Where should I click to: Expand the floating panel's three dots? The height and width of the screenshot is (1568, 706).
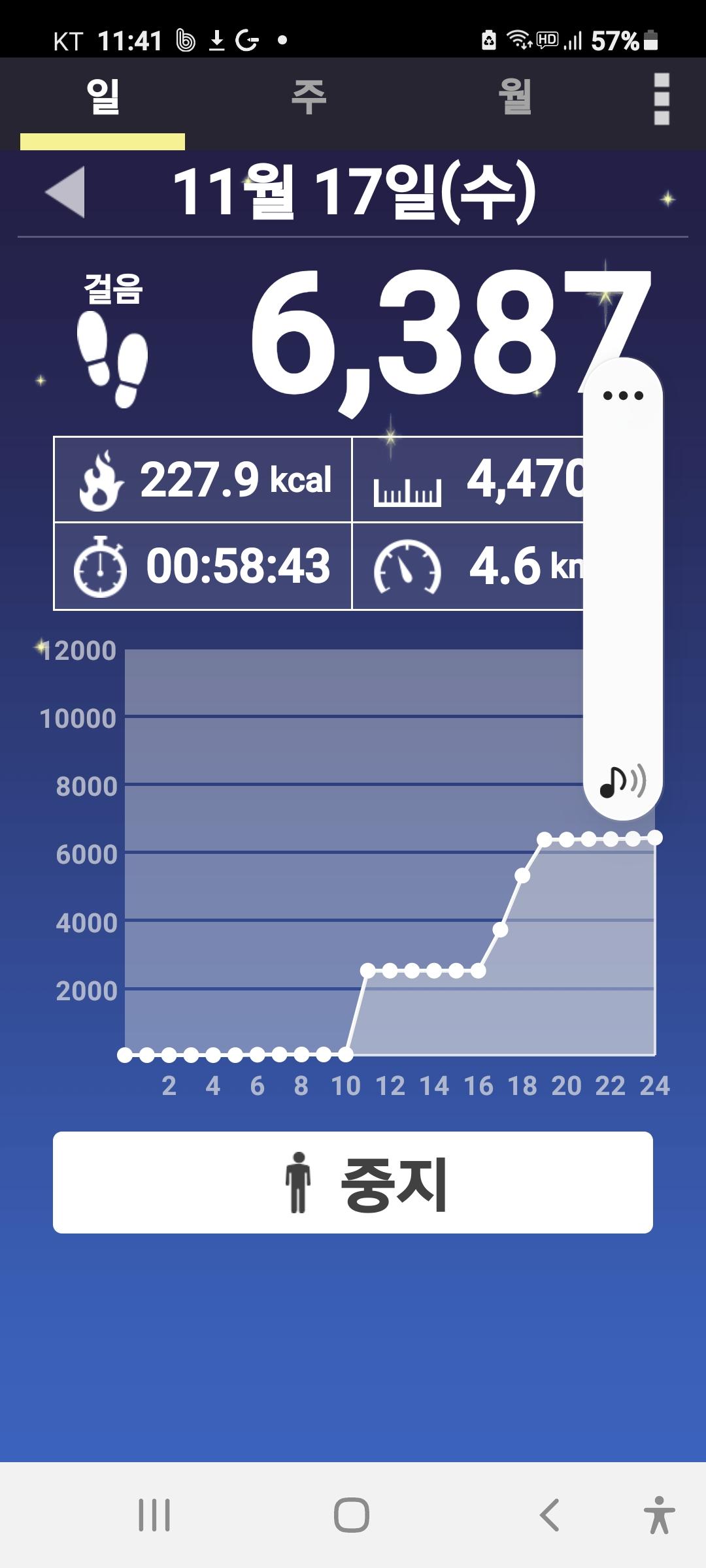coord(623,395)
